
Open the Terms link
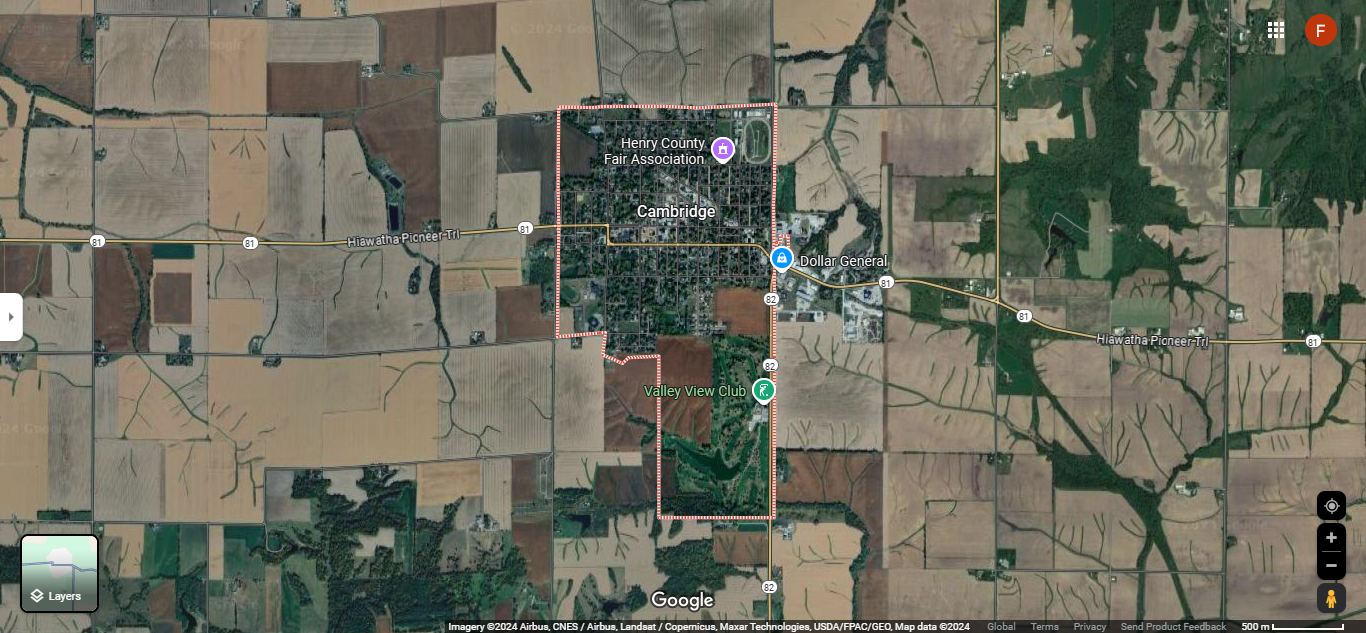coord(1045,627)
